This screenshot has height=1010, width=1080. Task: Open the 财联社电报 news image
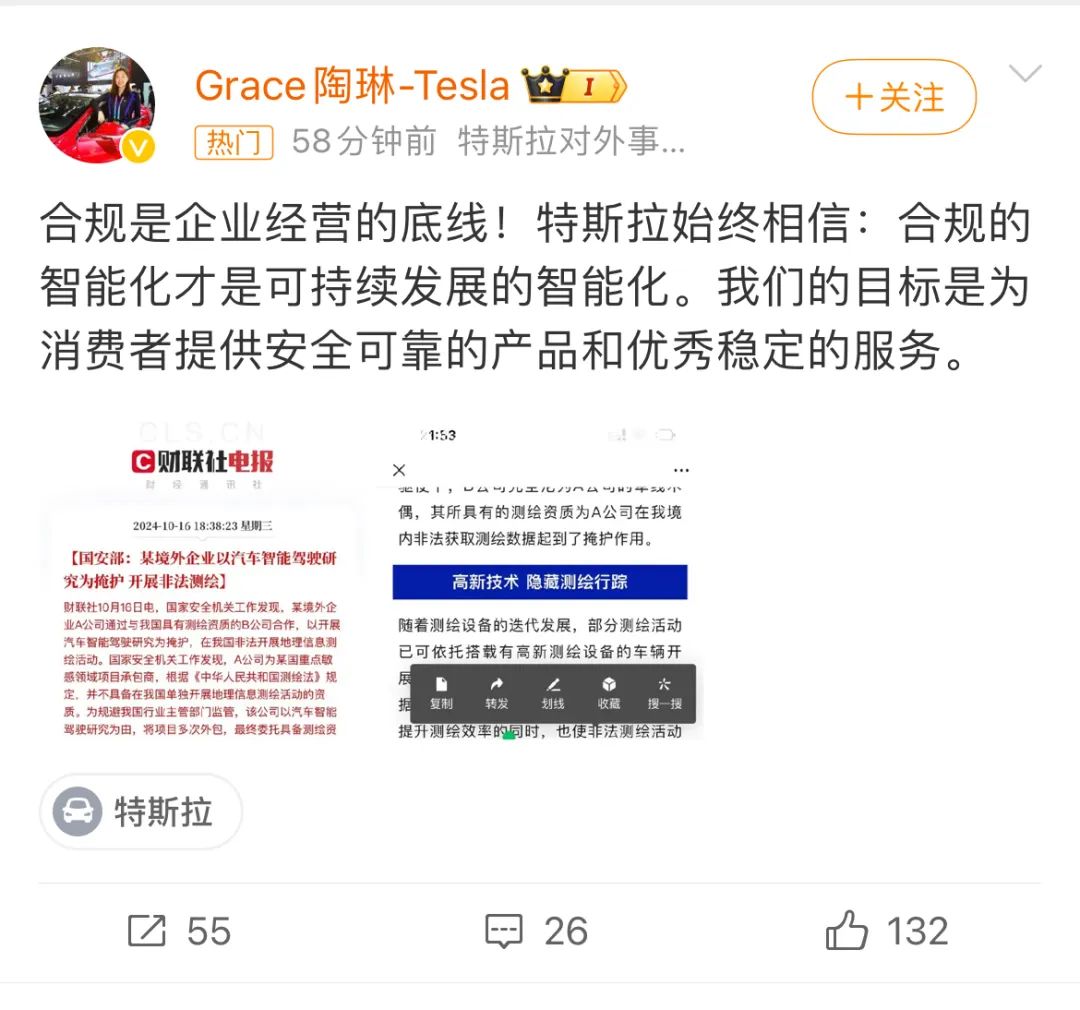[x=202, y=580]
